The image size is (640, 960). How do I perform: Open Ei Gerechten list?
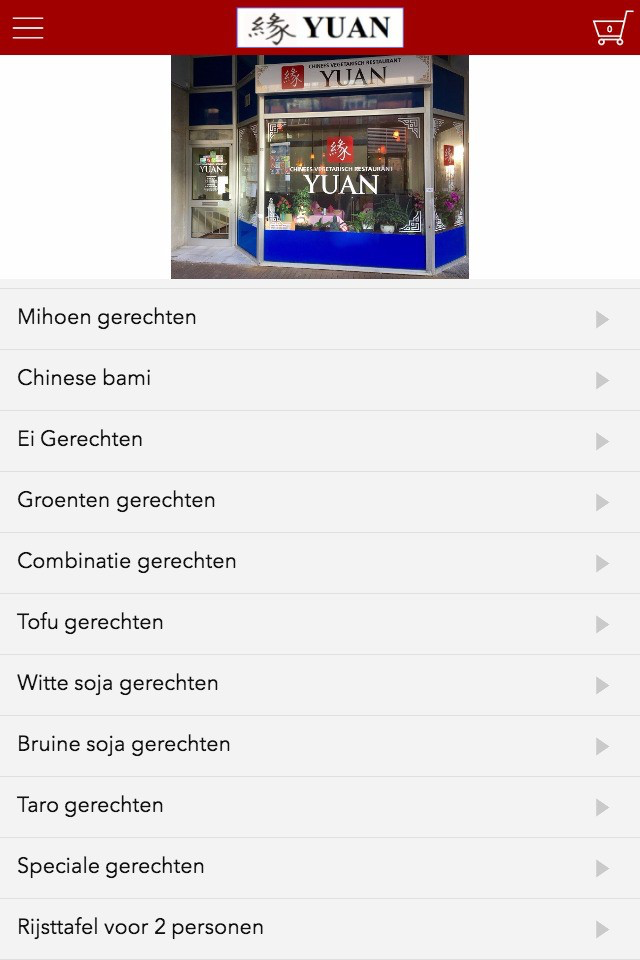pos(320,440)
